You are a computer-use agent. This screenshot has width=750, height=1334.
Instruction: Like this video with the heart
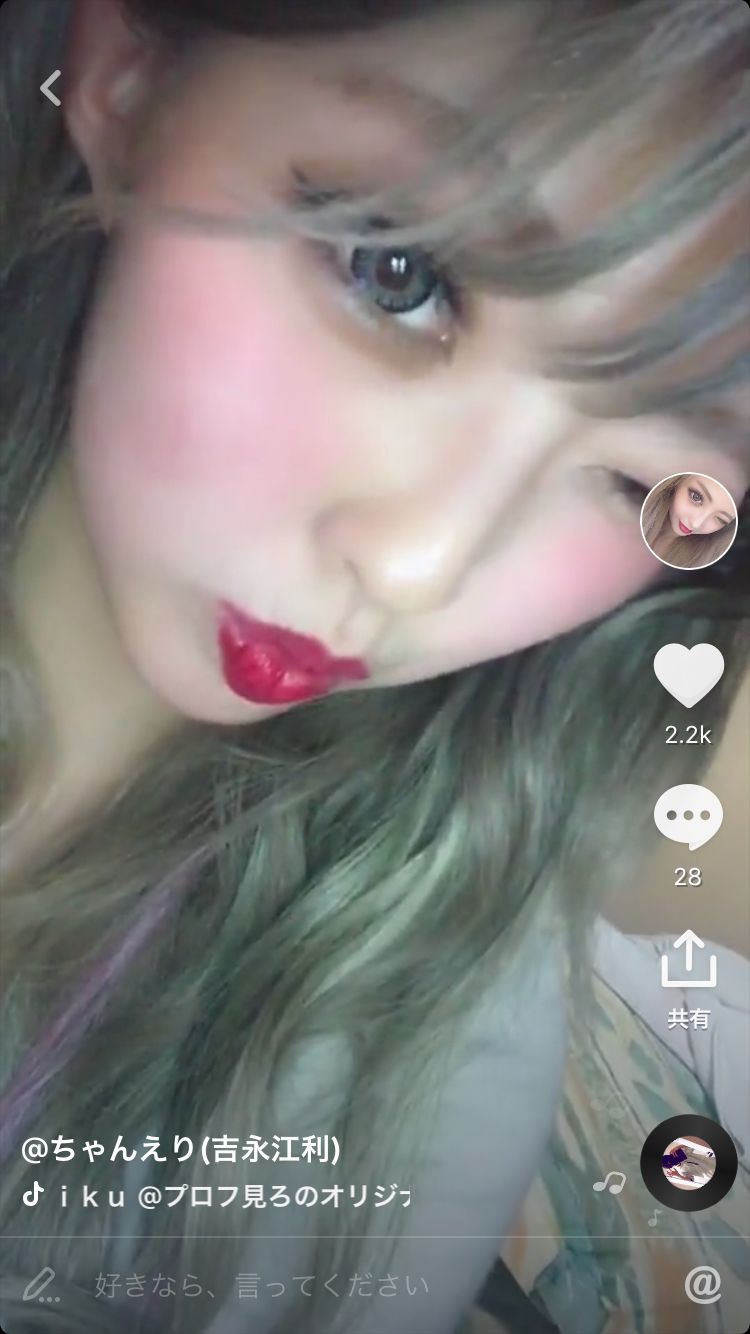(x=688, y=675)
